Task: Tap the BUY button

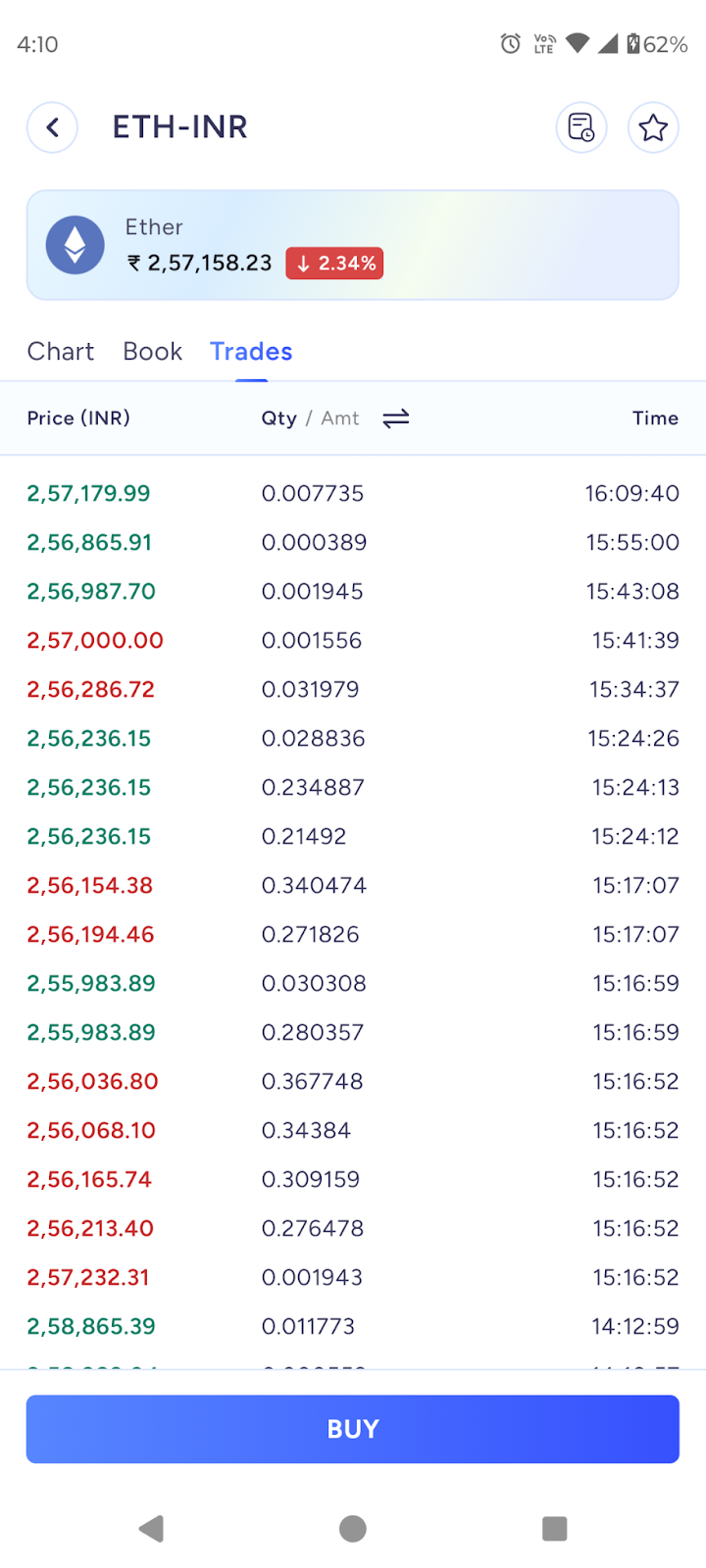Action: [x=353, y=1429]
